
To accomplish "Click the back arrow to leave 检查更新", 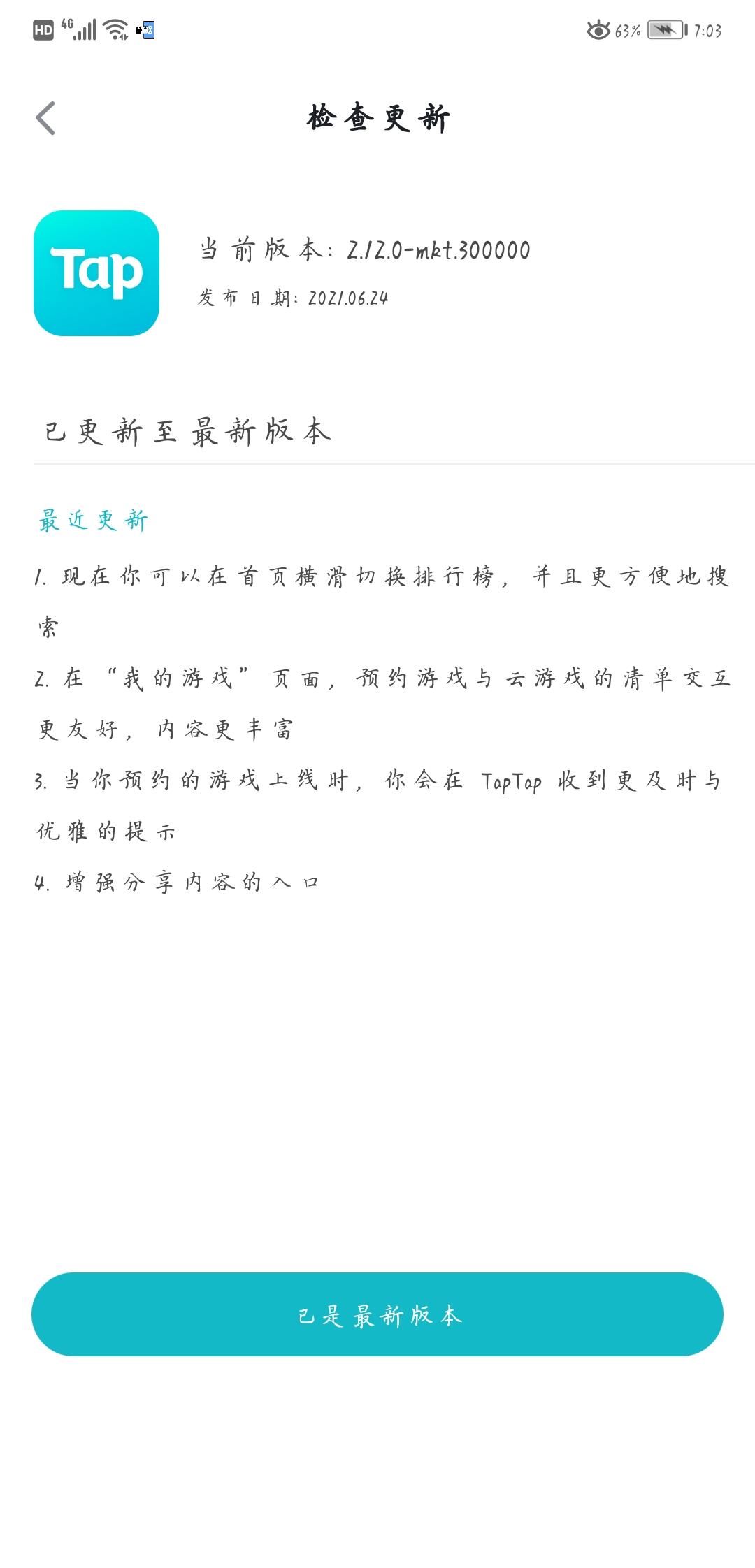I will (44, 117).
